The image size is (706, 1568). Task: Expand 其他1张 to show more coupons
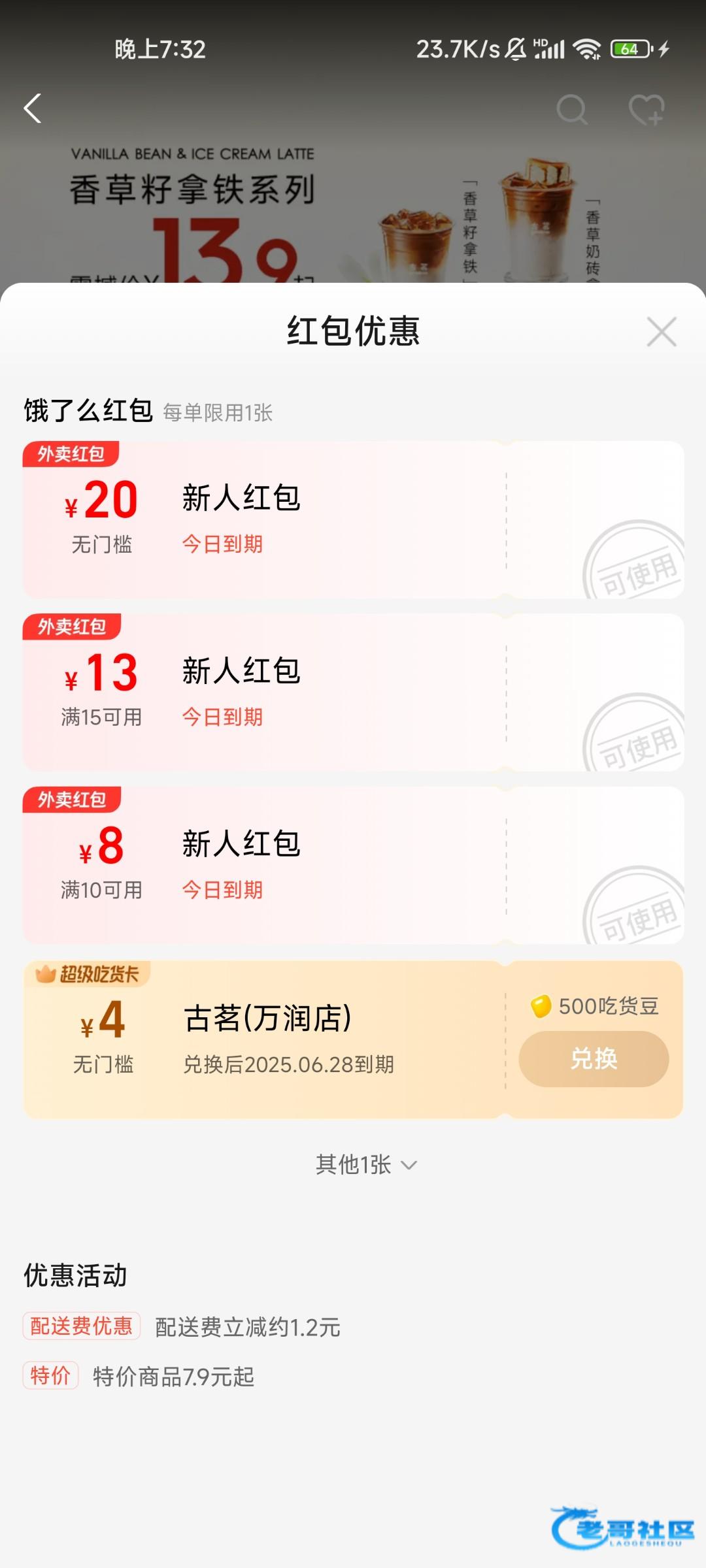coord(366,1164)
